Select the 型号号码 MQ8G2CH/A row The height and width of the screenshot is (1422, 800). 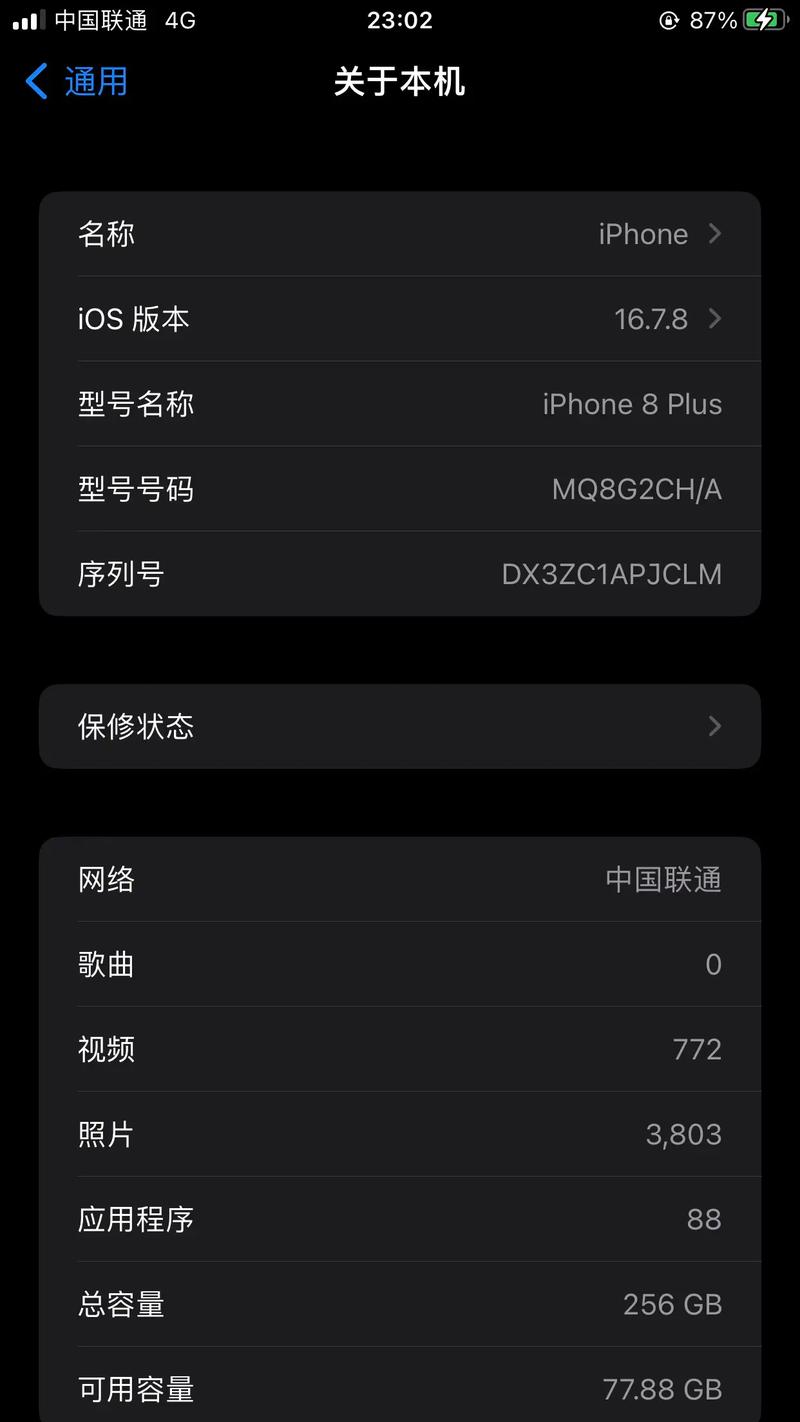(x=400, y=488)
